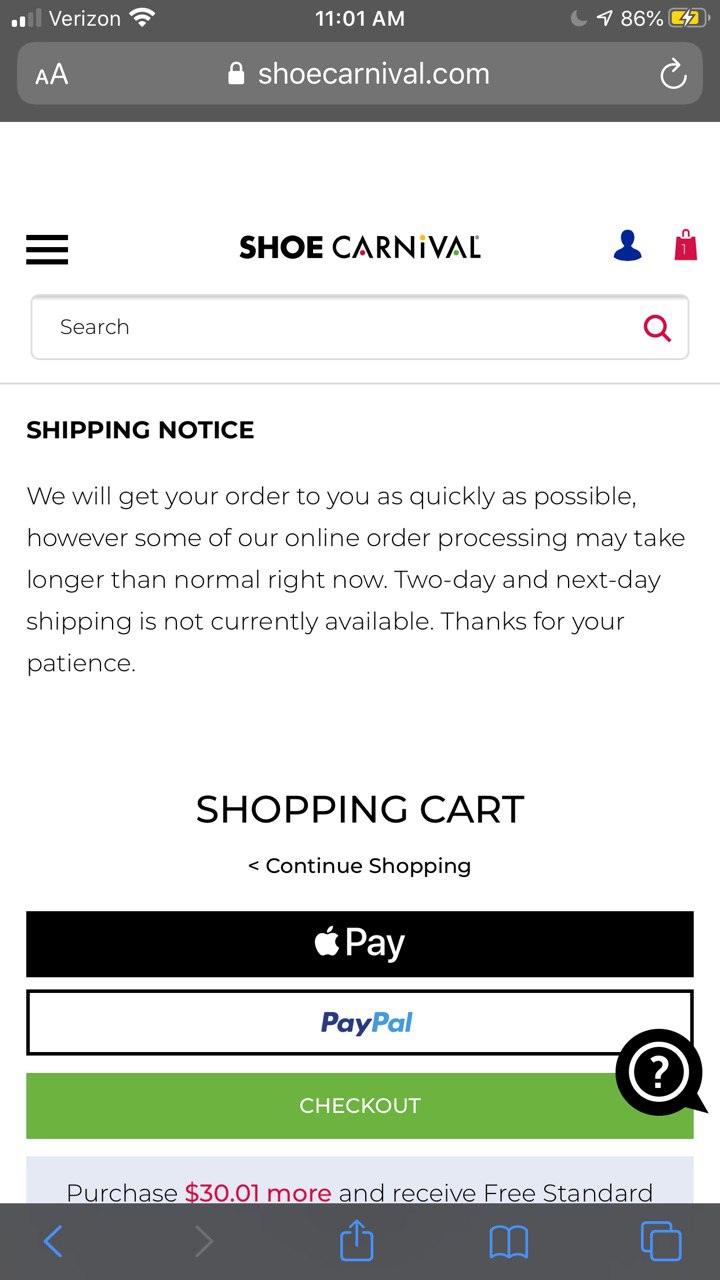This screenshot has width=720, height=1280.
Task: Show open Safari tabs
Action: pyautogui.click(x=660, y=1242)
